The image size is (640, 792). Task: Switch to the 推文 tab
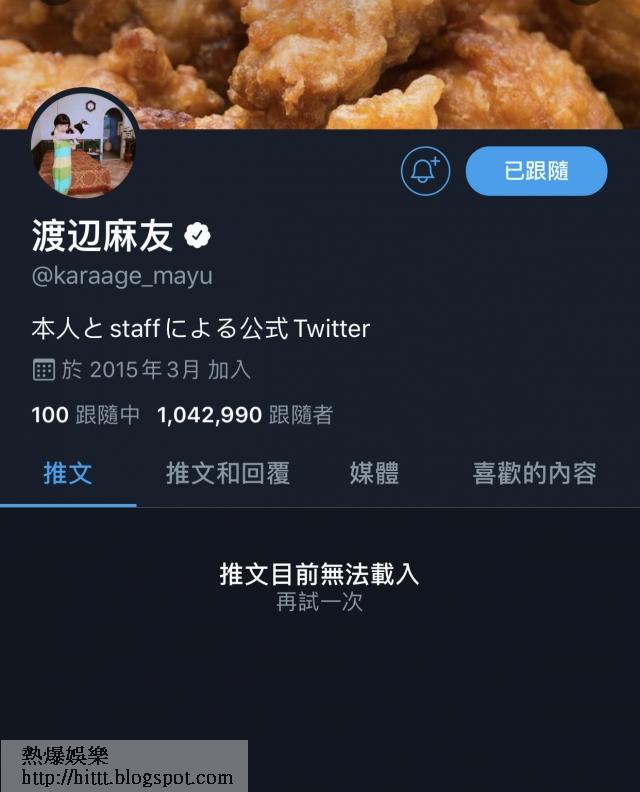[68, 474]
